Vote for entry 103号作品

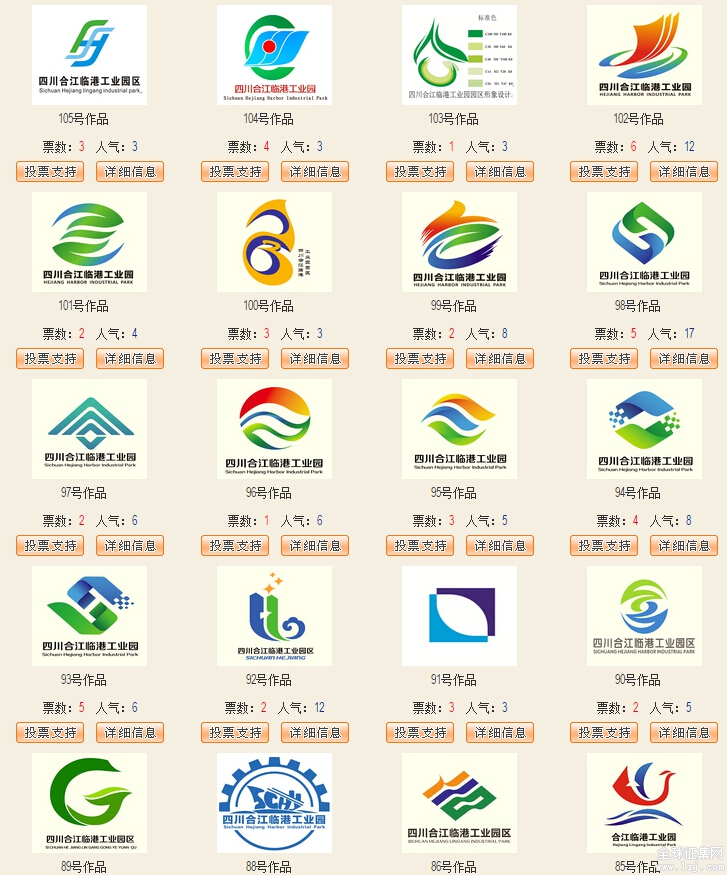(420, 171)
